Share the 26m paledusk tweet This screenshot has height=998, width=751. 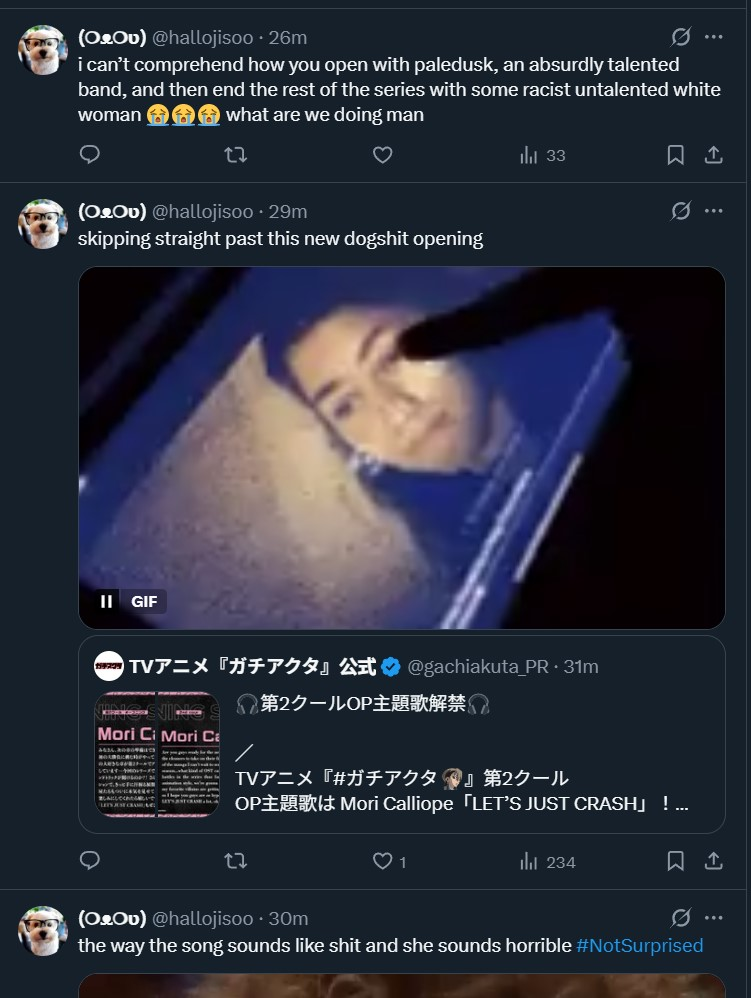click(x=713, y=155)
